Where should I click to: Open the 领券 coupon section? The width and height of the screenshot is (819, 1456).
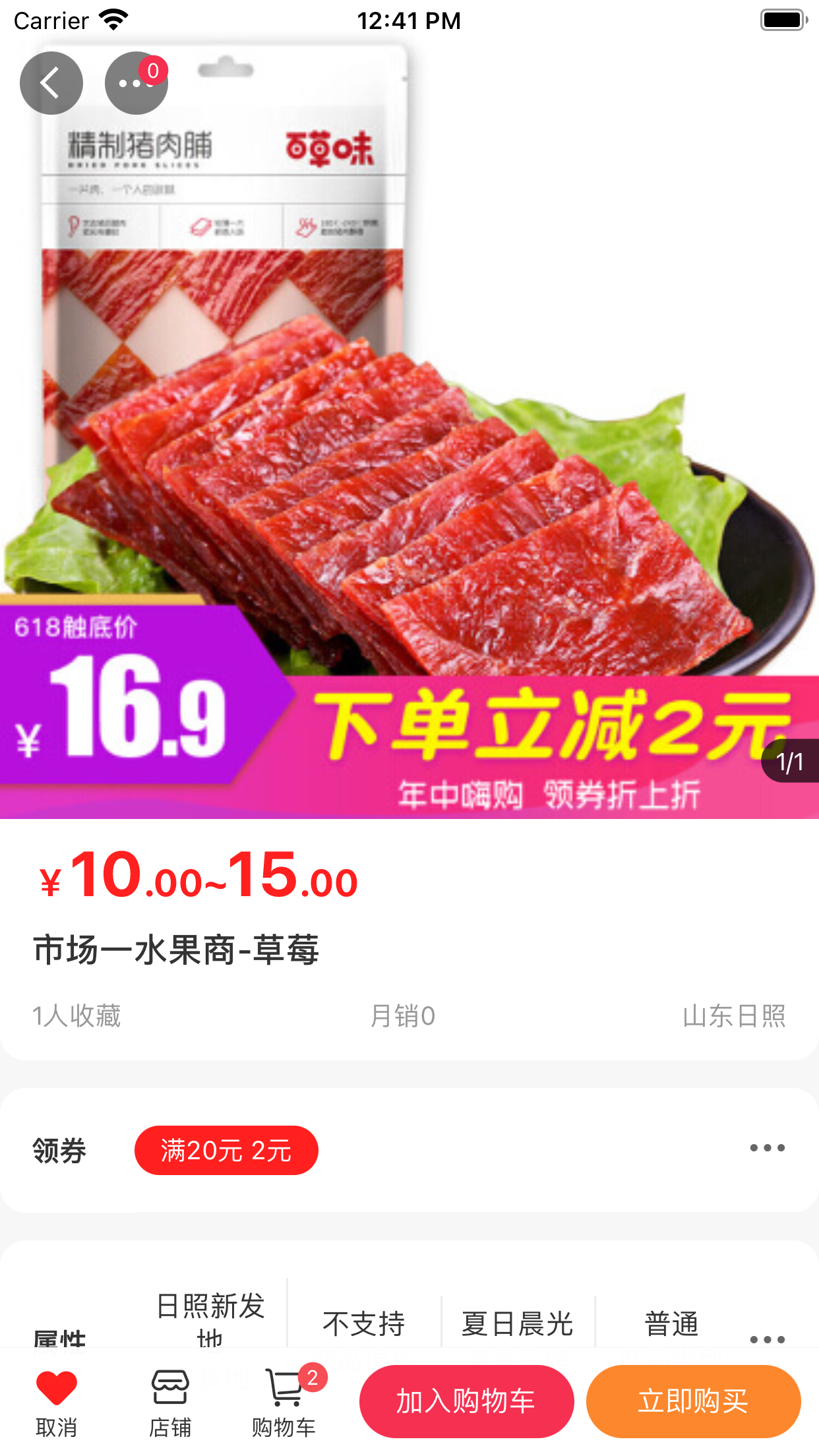pyautogui.click(x=59, y=1149)
